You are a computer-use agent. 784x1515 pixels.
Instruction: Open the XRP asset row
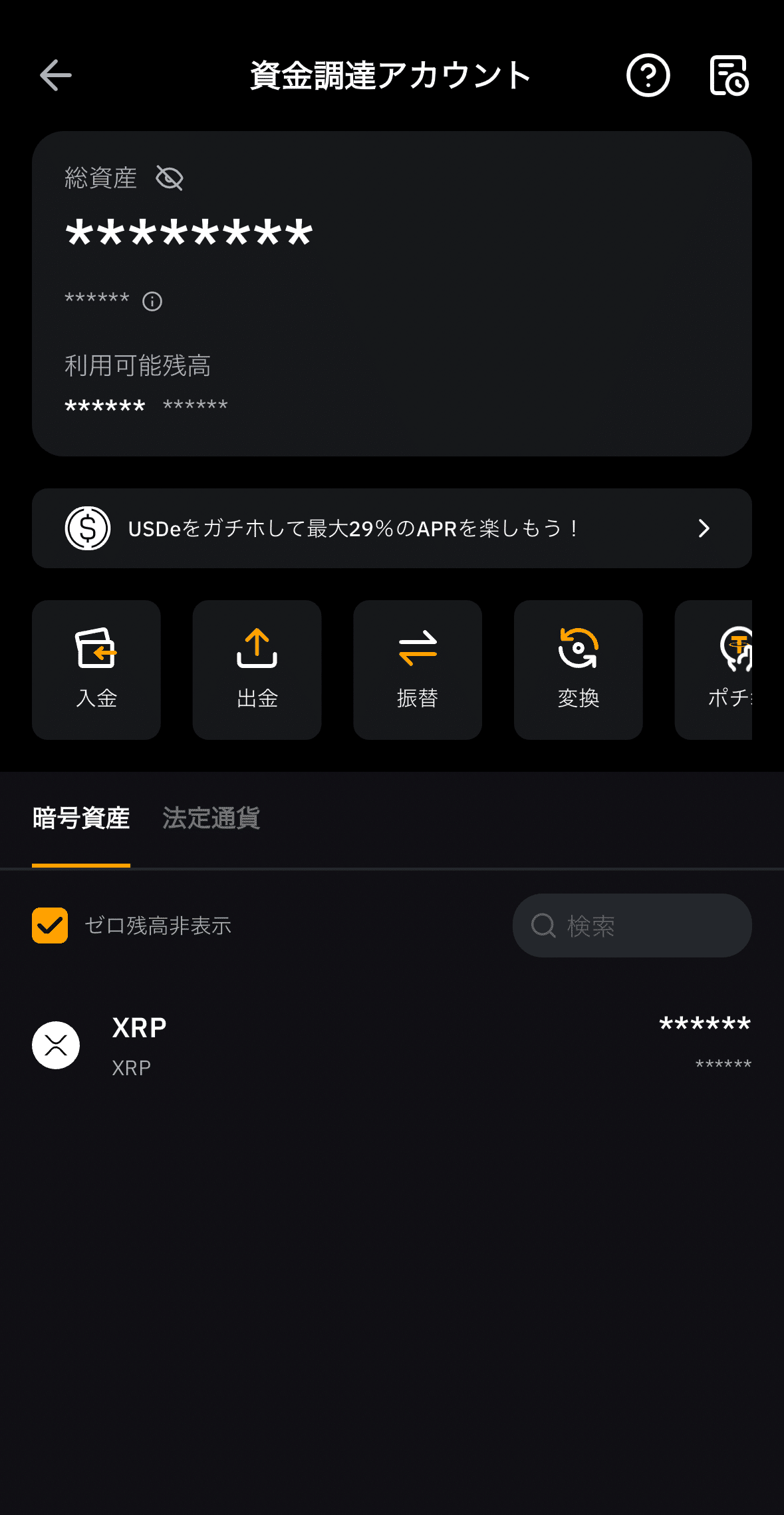392,1045
